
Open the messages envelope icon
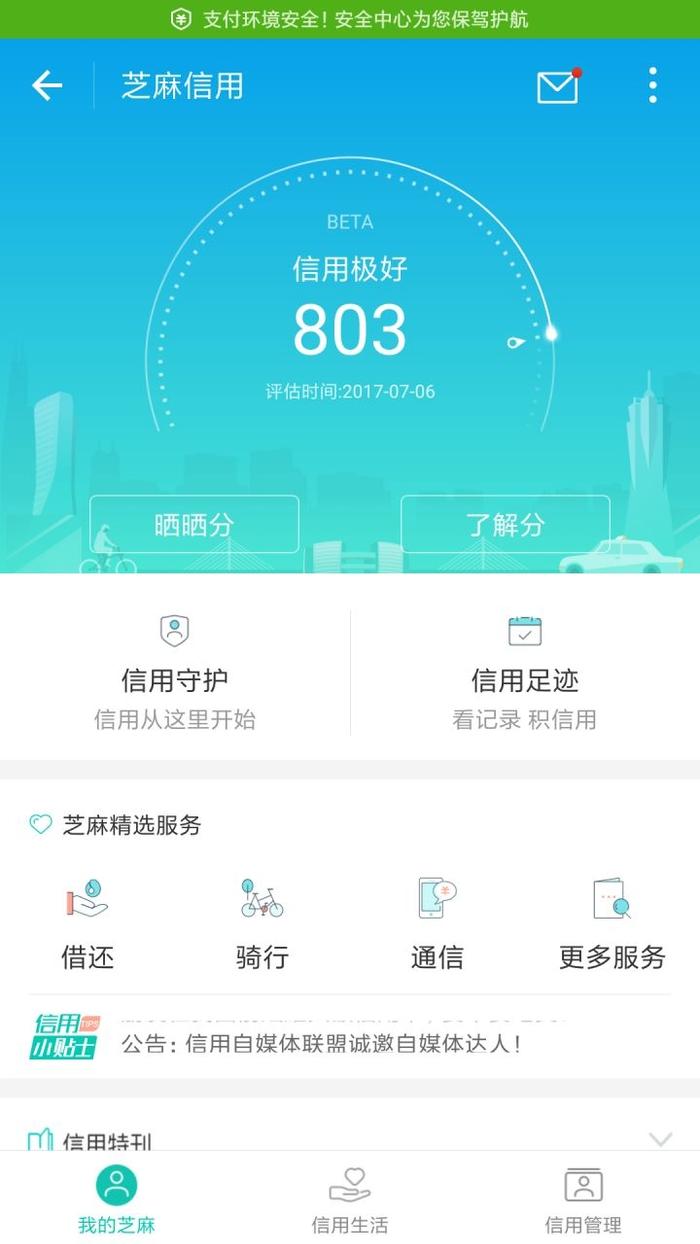[x=558, y=87]
